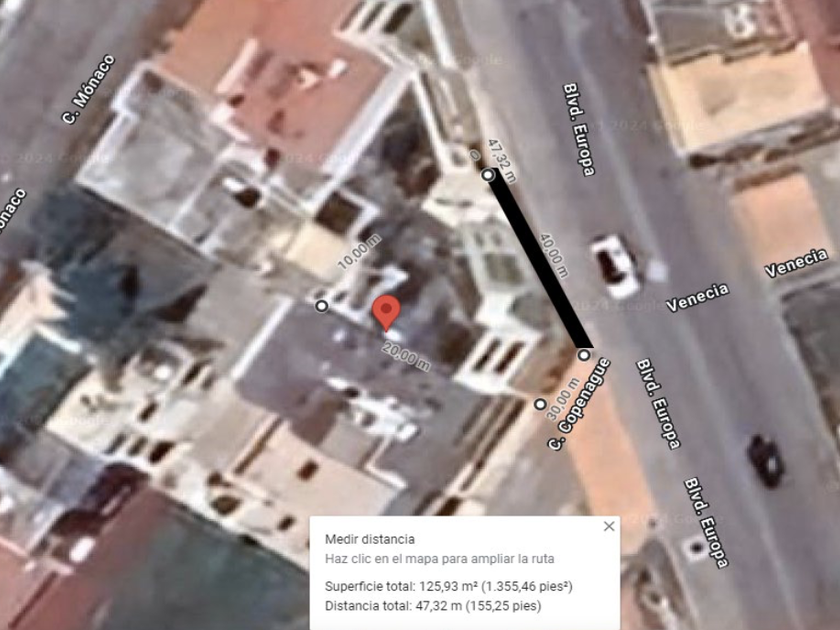The image size is (840, 630).
Task: Select the measurement point beside the 30,00 m label
Action: (540, 404)
